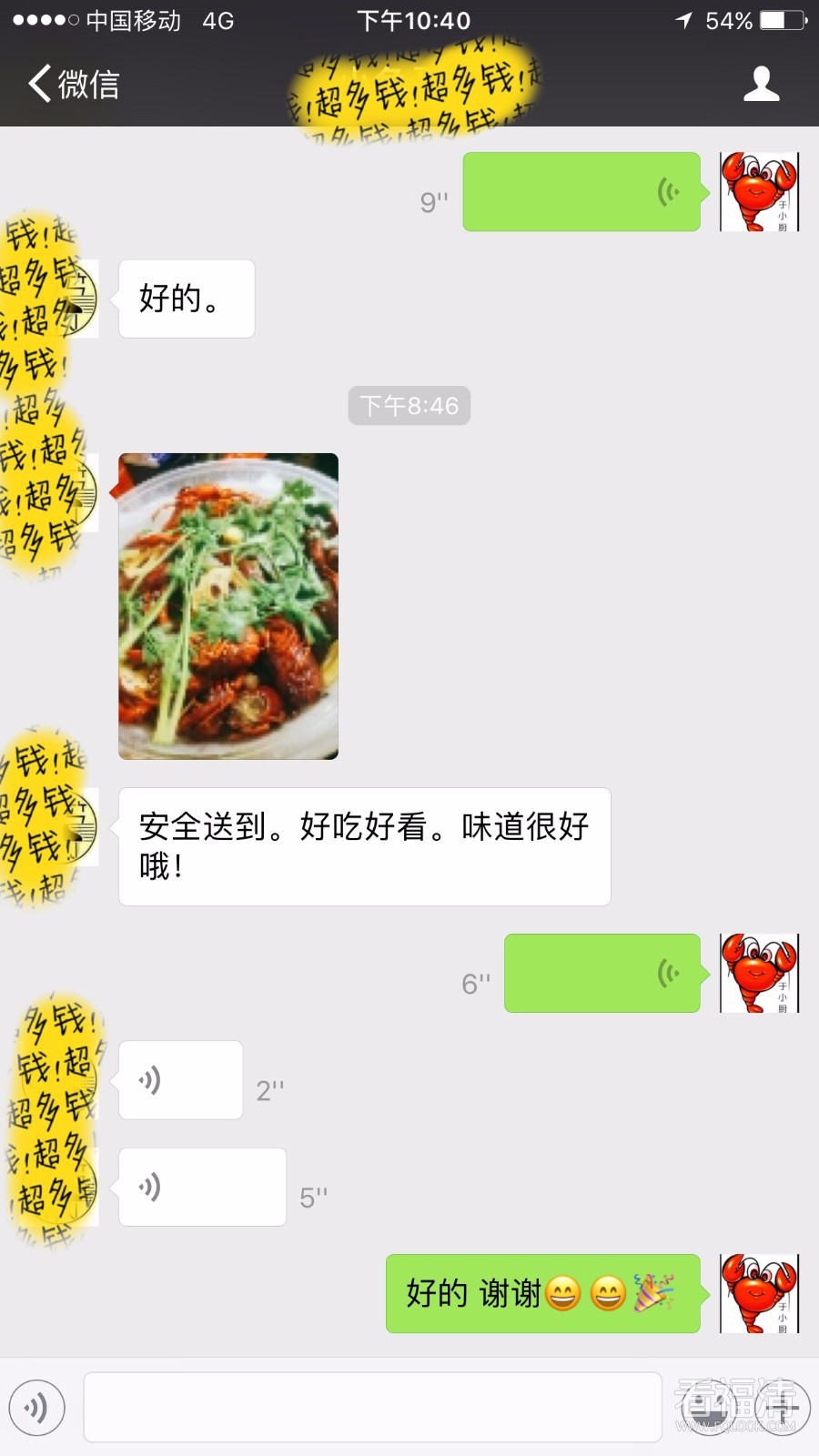Open the crayfish dish photo
Screen dimensions: 819x1456
[228, 606]
